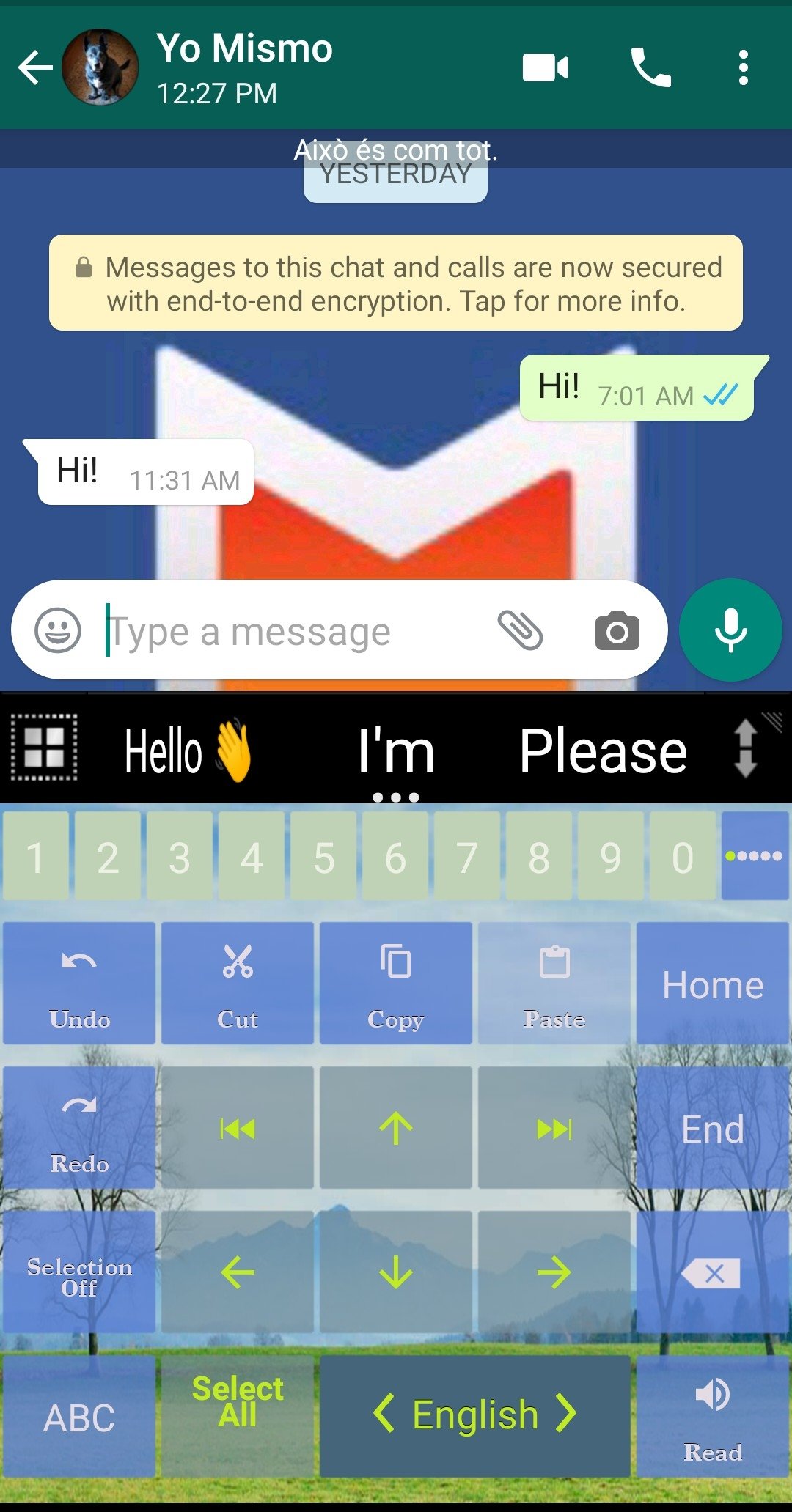Tap the backspace key
Viewport: 792px width, 1512px height.
click(x=713, y=1272)
